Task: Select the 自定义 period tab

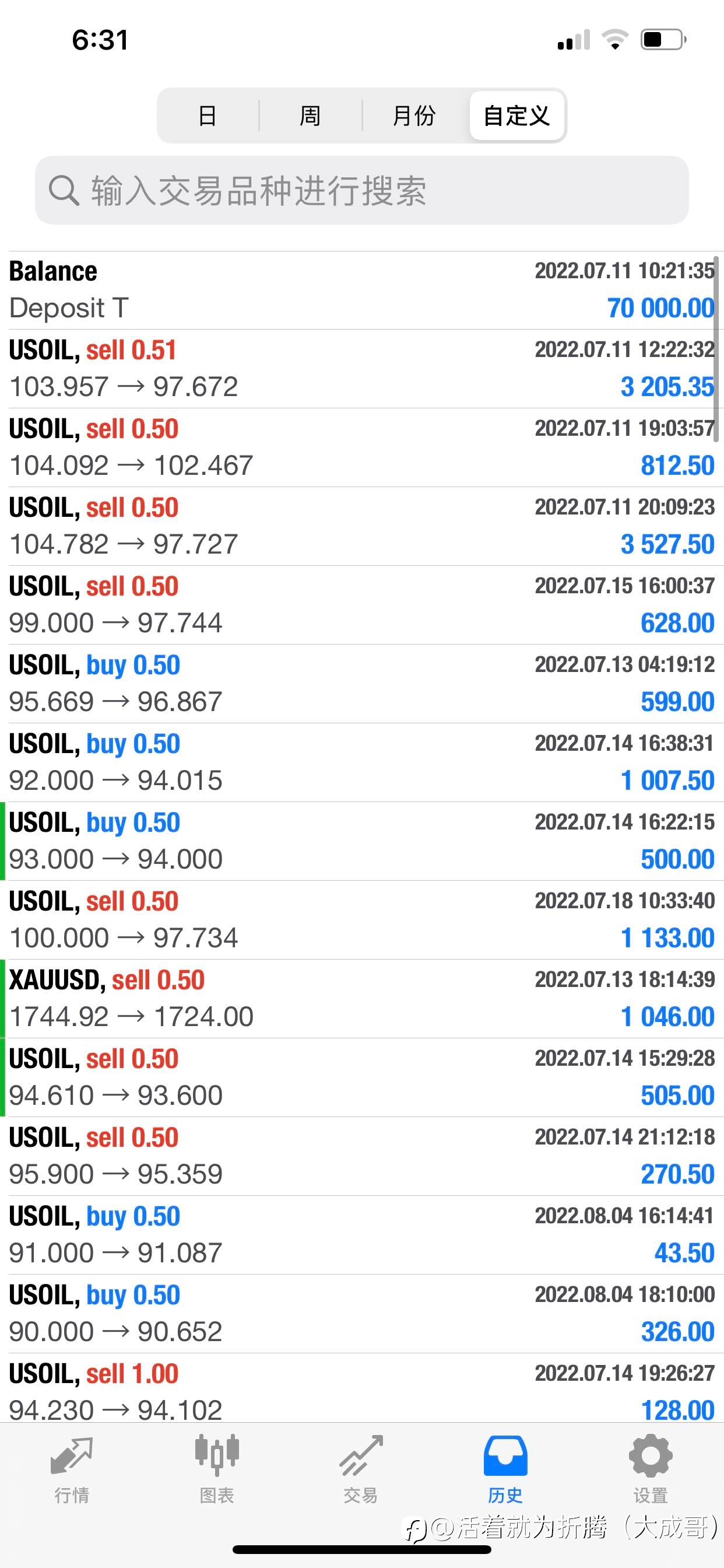Action: point(517,116)
